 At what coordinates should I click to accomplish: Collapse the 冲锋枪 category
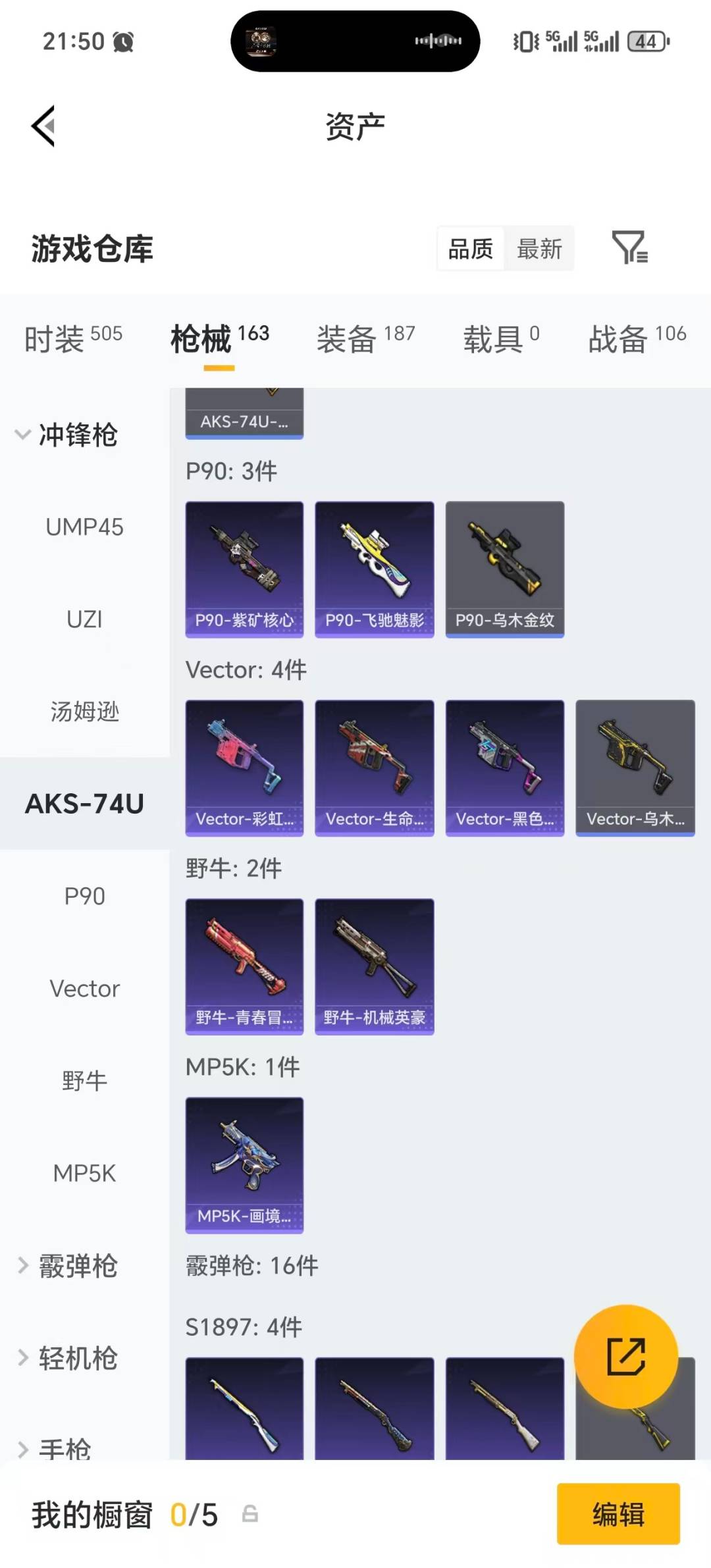79,434
